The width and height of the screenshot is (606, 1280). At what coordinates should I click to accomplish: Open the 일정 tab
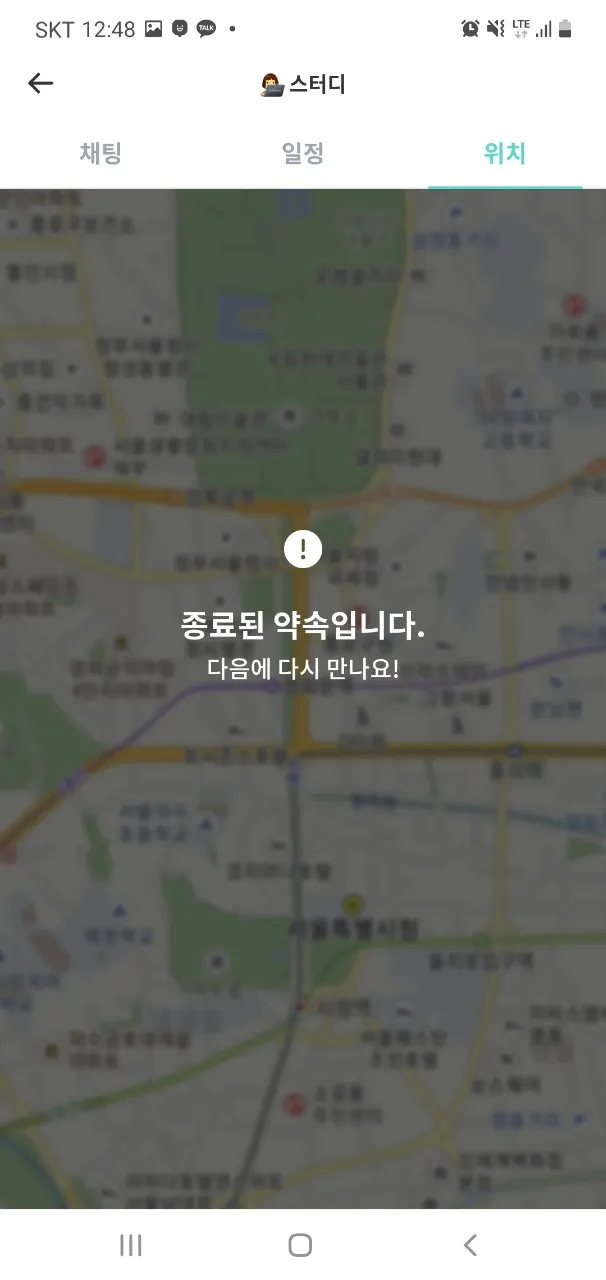303,154
